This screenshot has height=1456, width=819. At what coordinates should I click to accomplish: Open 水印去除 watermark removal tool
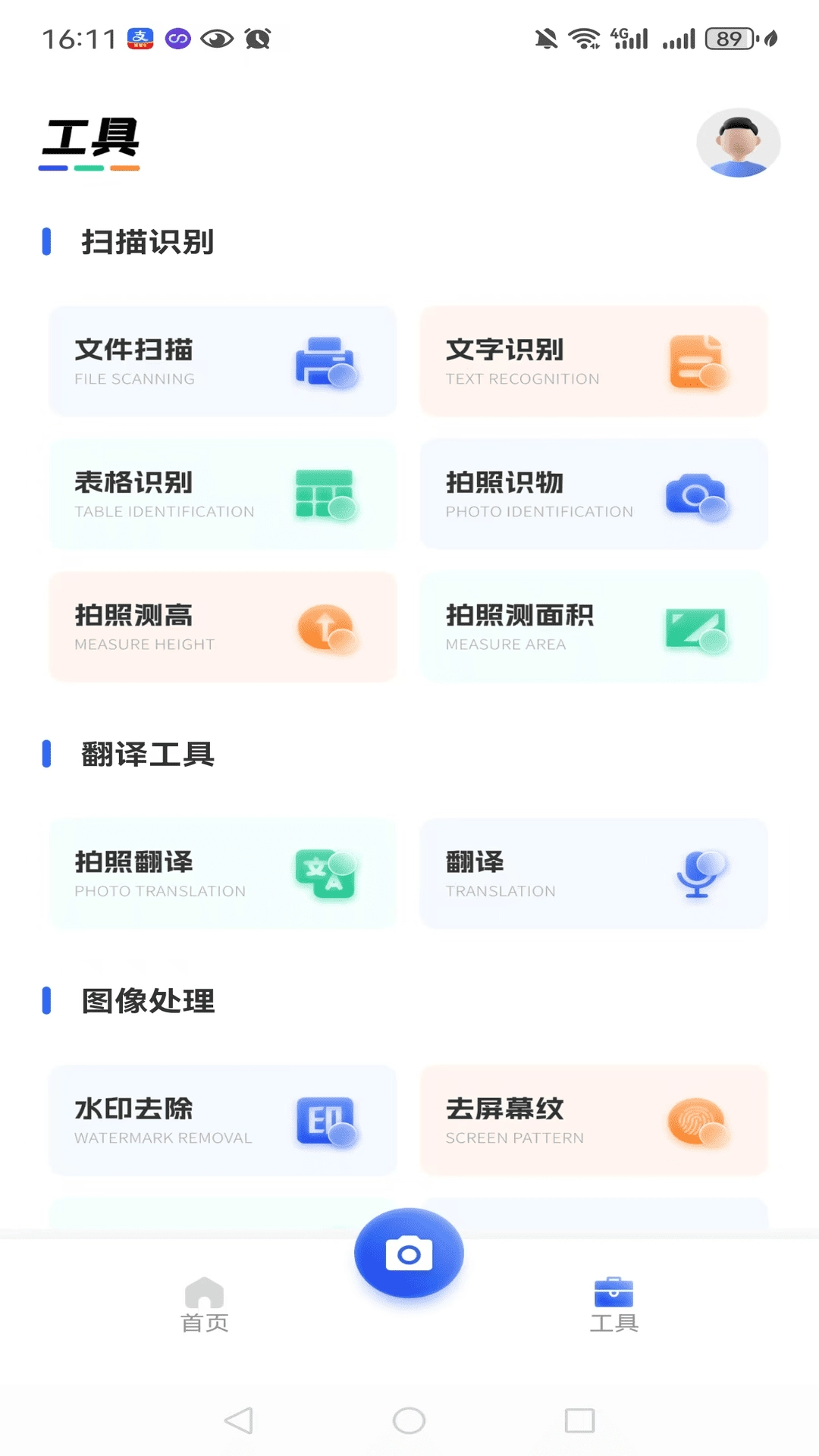(222, 1120)
